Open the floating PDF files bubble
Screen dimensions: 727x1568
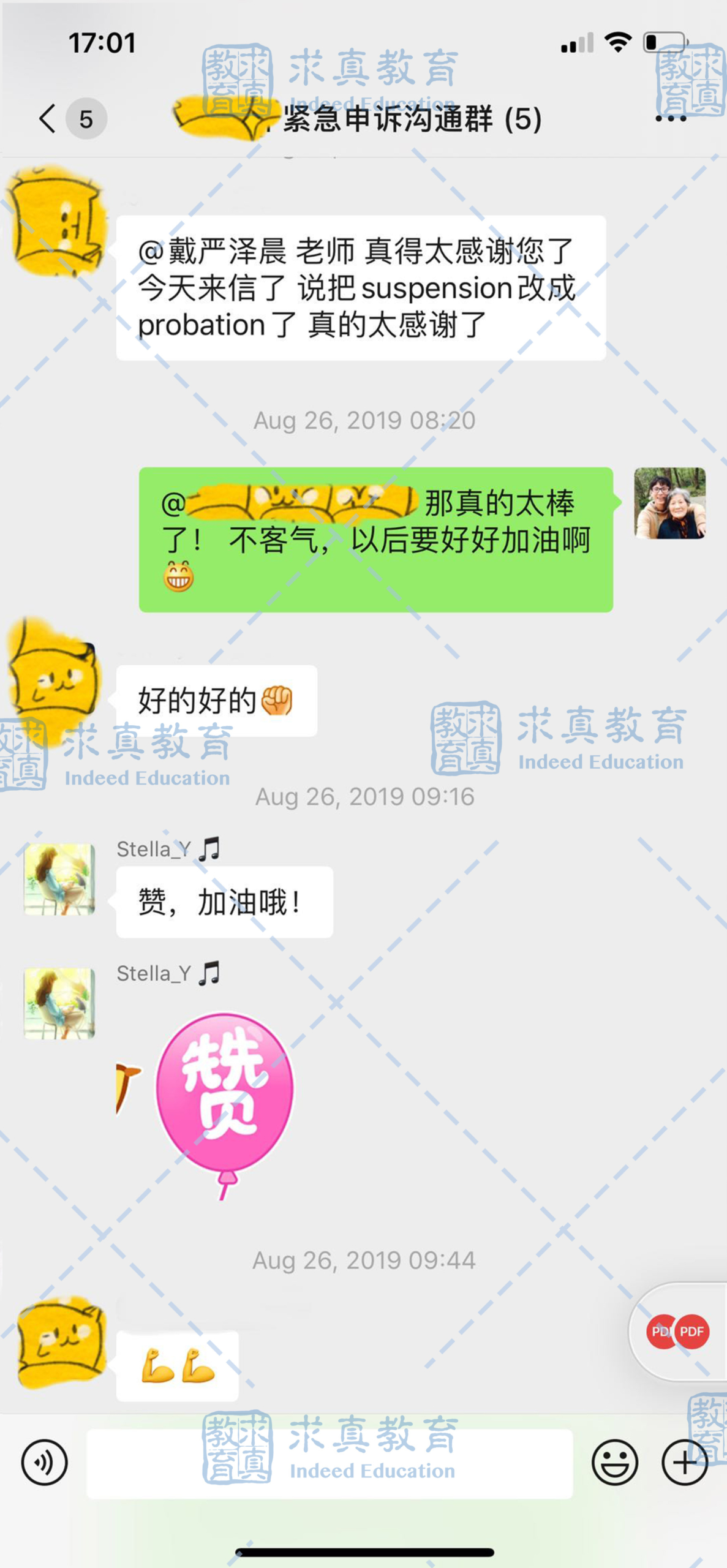tap(679, 1332)
